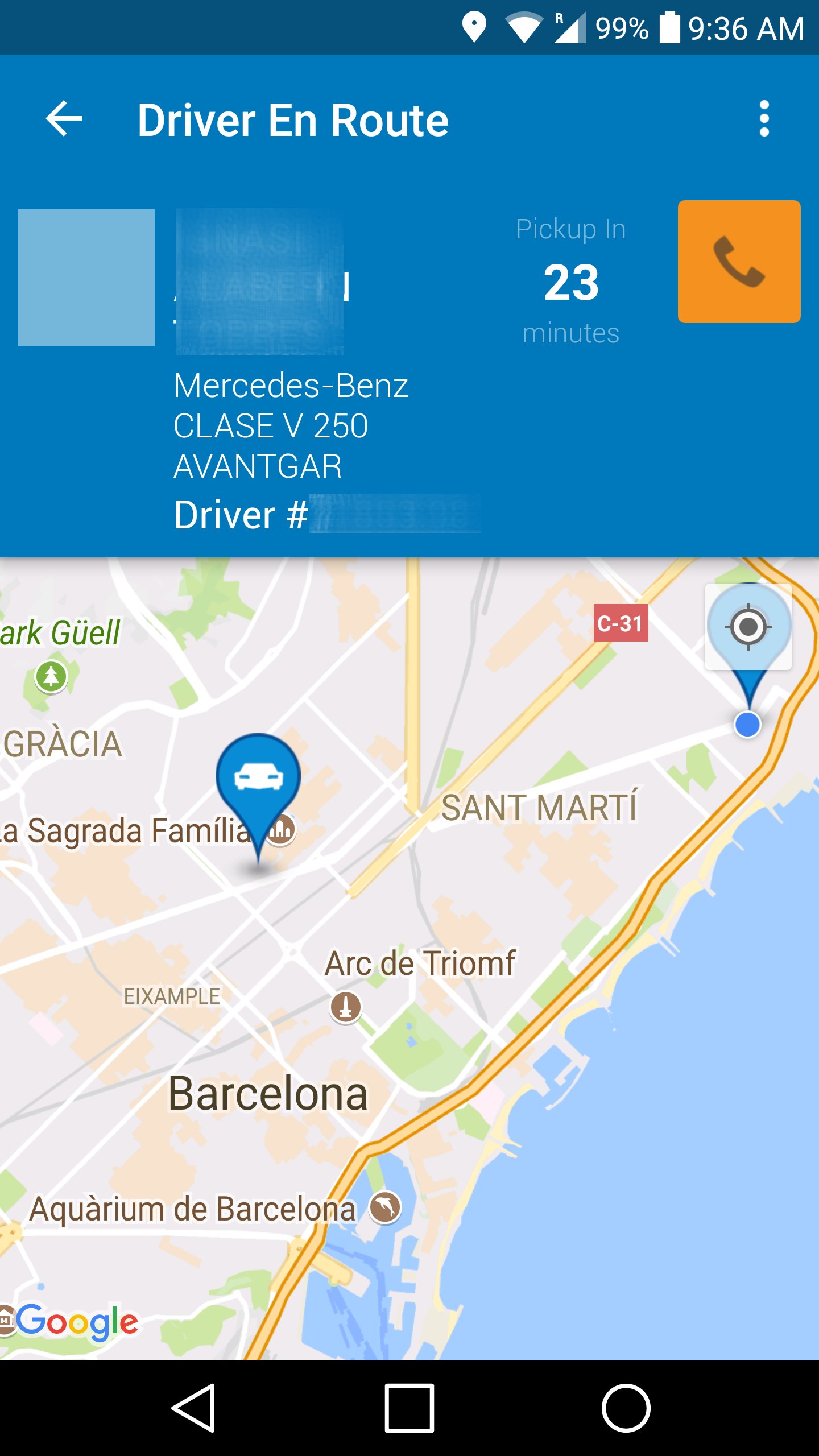Tap the cellular signal indicator
Image resolution: width=819 pixels, height=1456 pixels.
572,27
